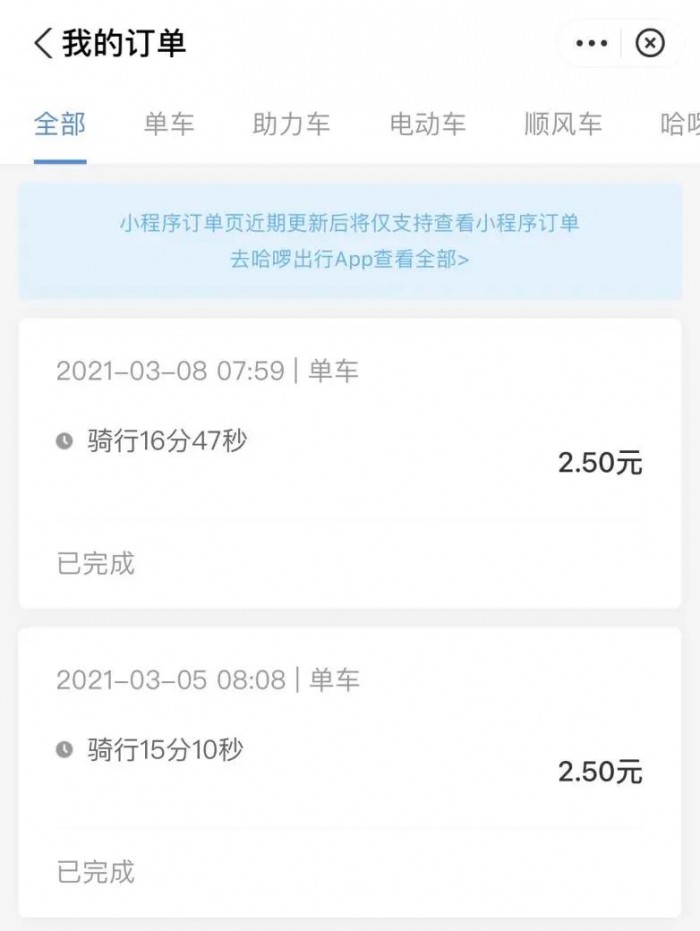700x931 pixels.
Task: Open the 2021-03-08 07:59 ride order
Action: (350, 463)
